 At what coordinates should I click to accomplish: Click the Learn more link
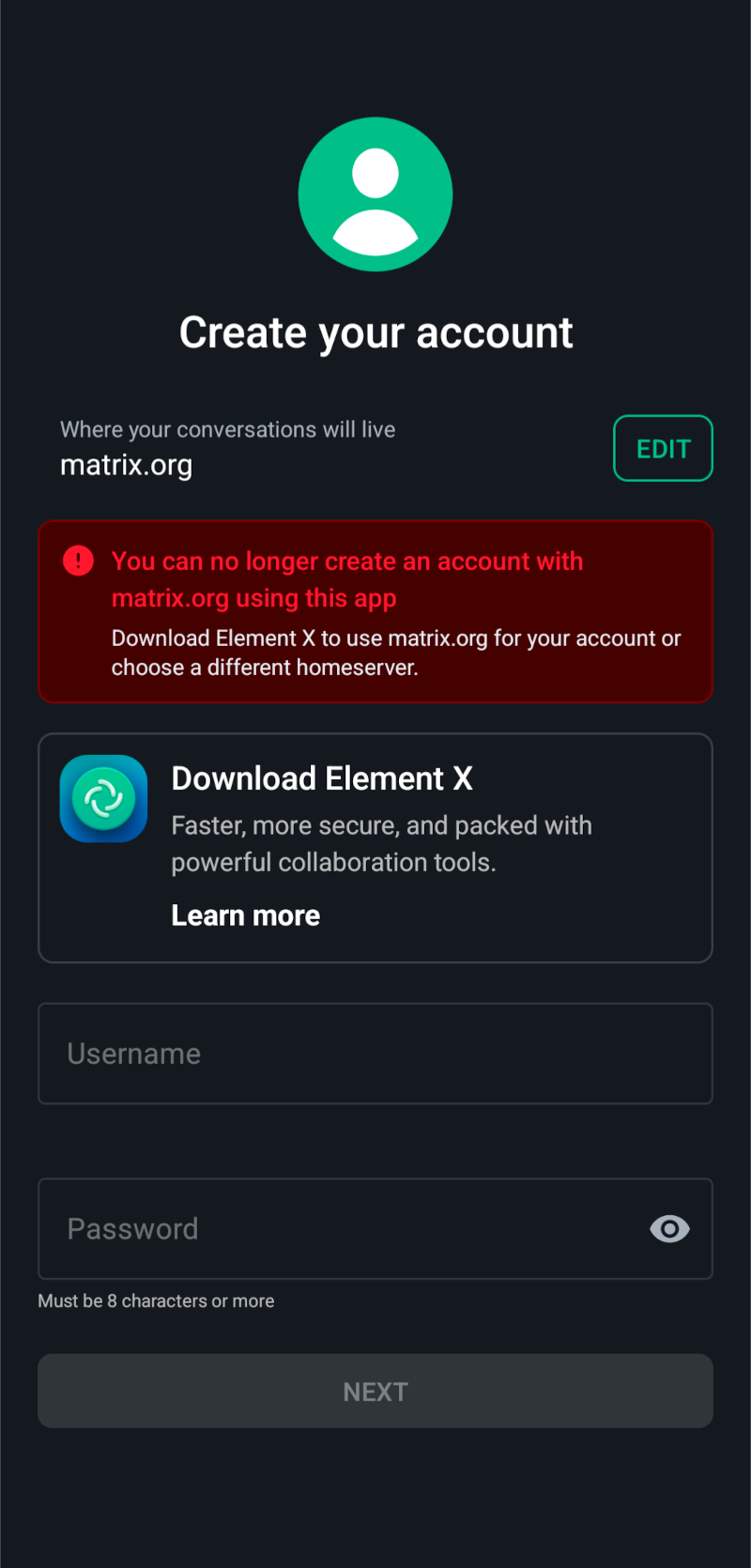coord(245,915)
